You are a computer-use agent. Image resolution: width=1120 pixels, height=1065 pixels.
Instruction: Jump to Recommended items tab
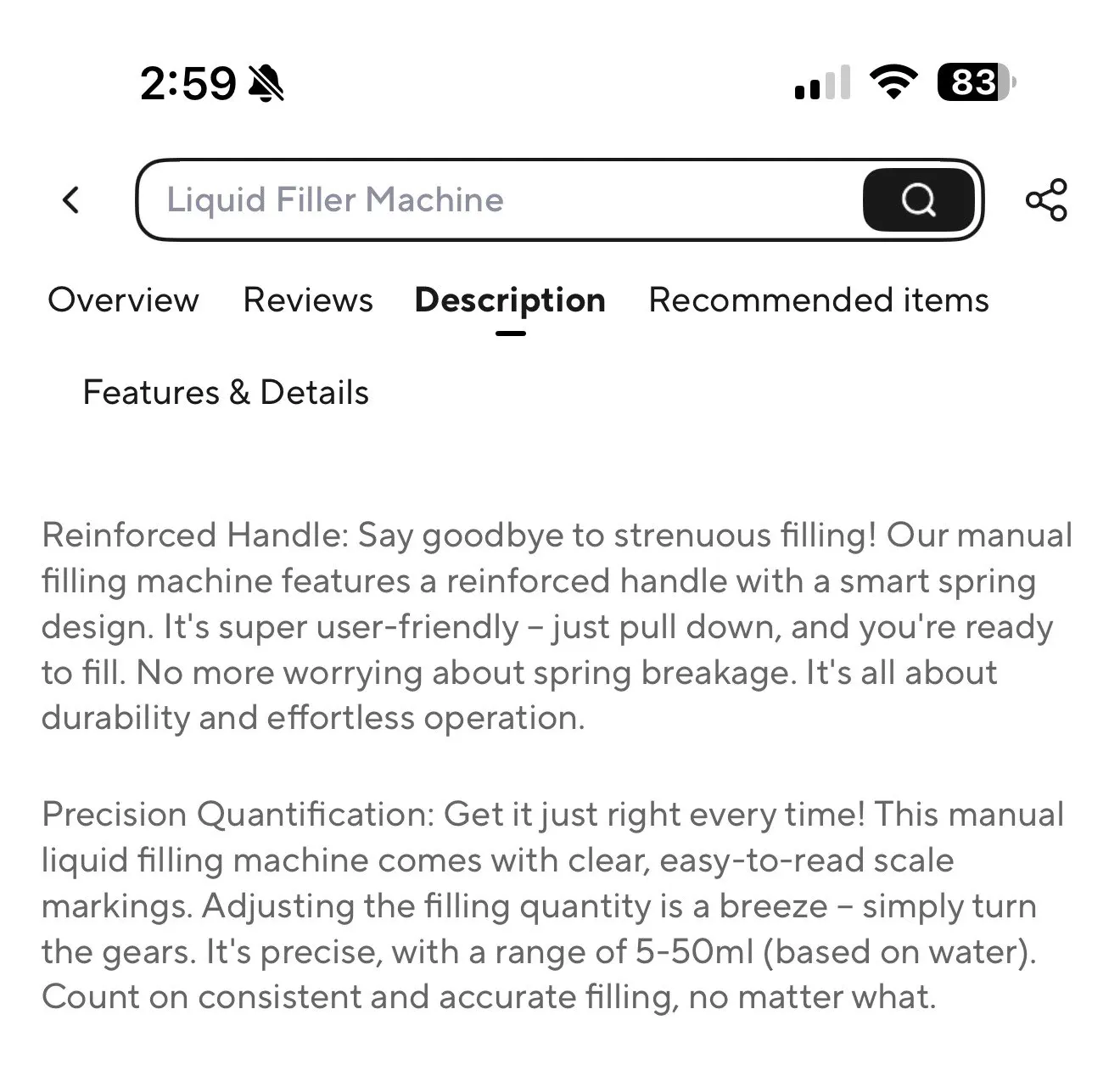[x=819, y=300]
